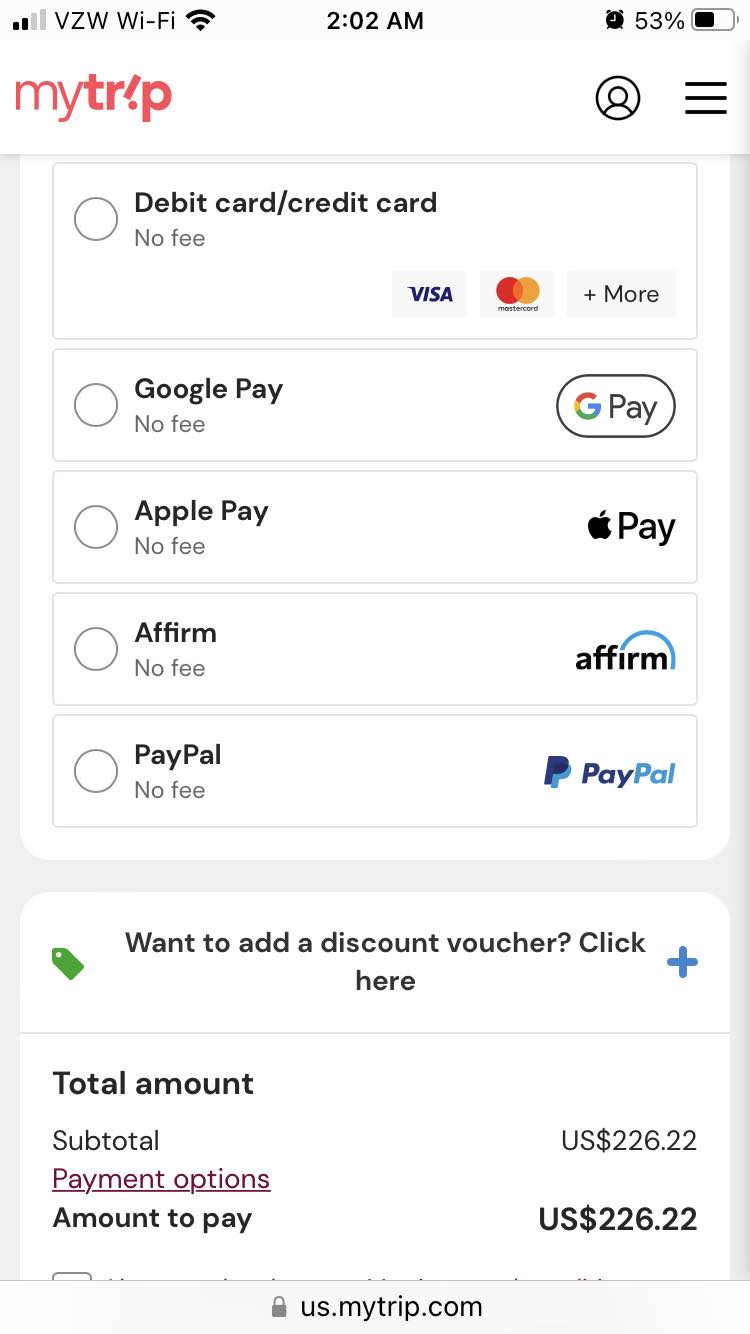Open the Payment options link
The height and width of the screenshot is (1334, 750).
(161, 1179)
